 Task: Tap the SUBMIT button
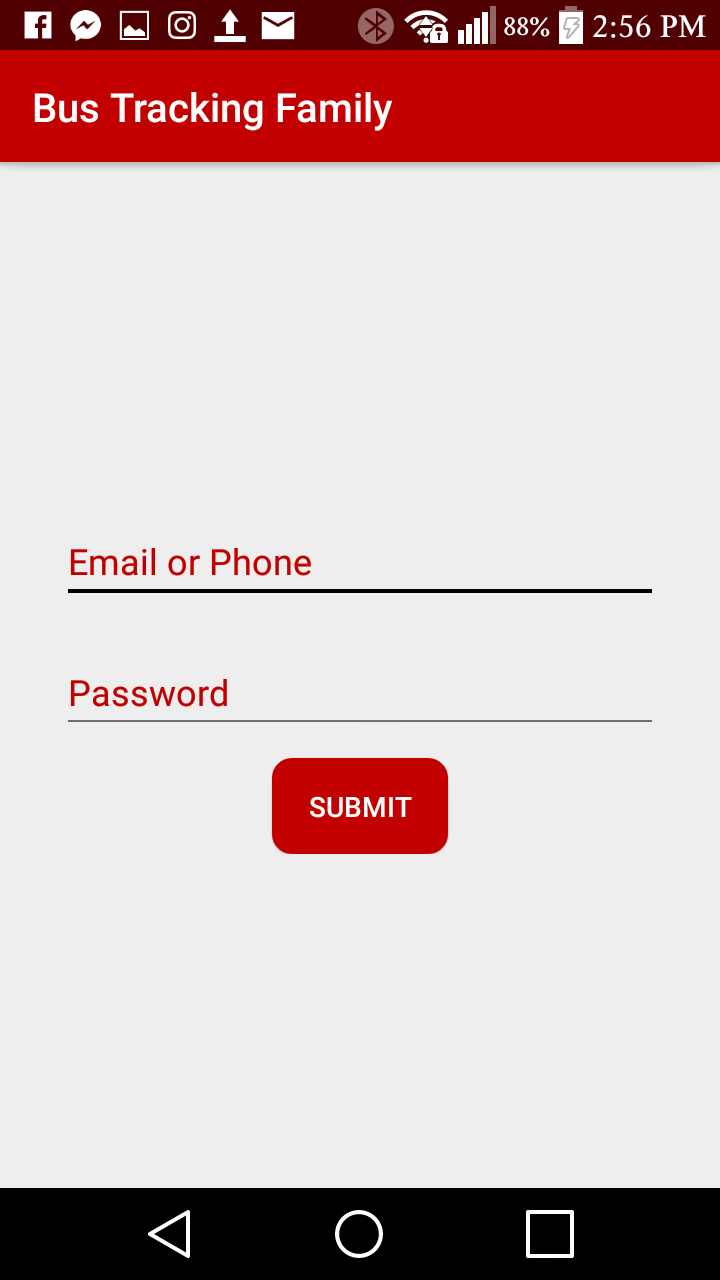tap(360, 806)
